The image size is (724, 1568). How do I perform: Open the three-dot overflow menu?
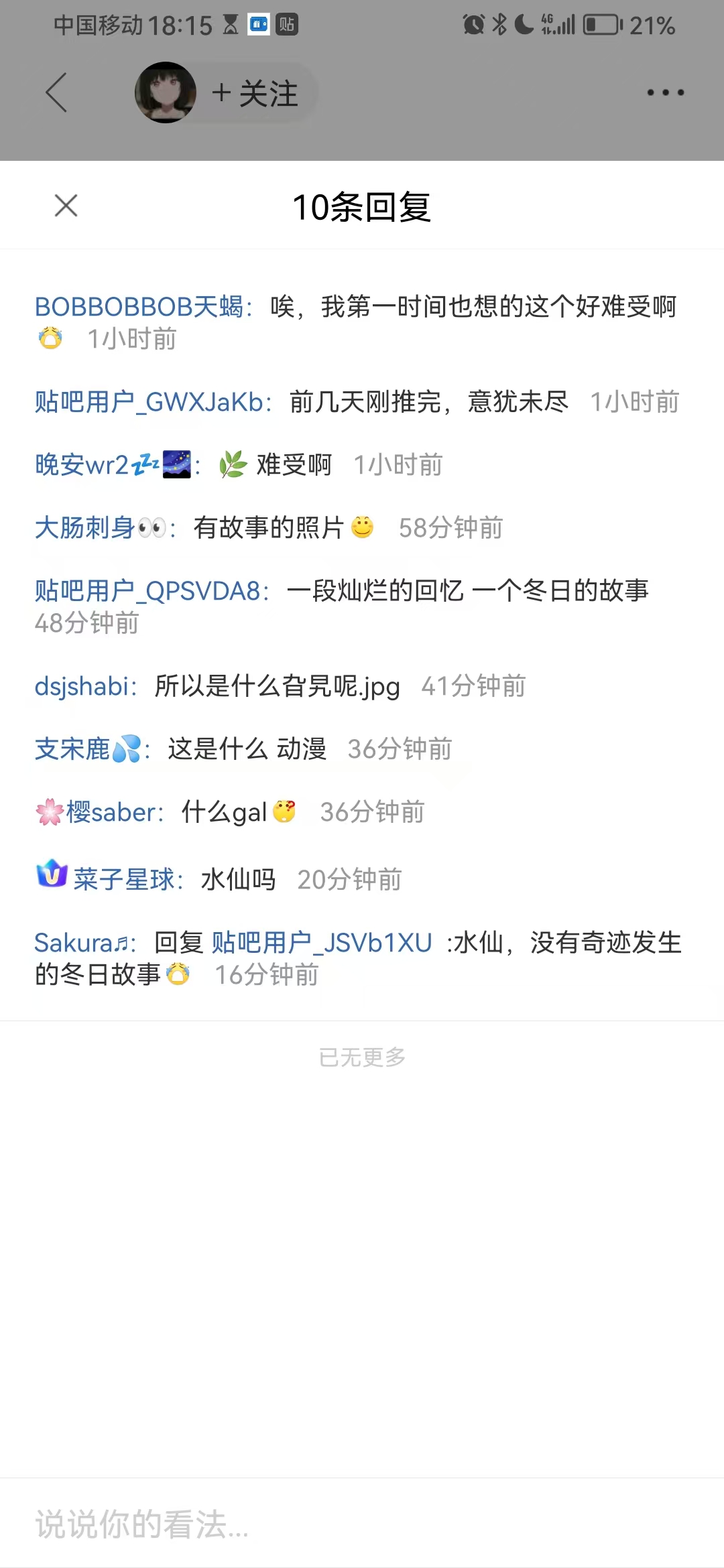click(x=665, y=92)
